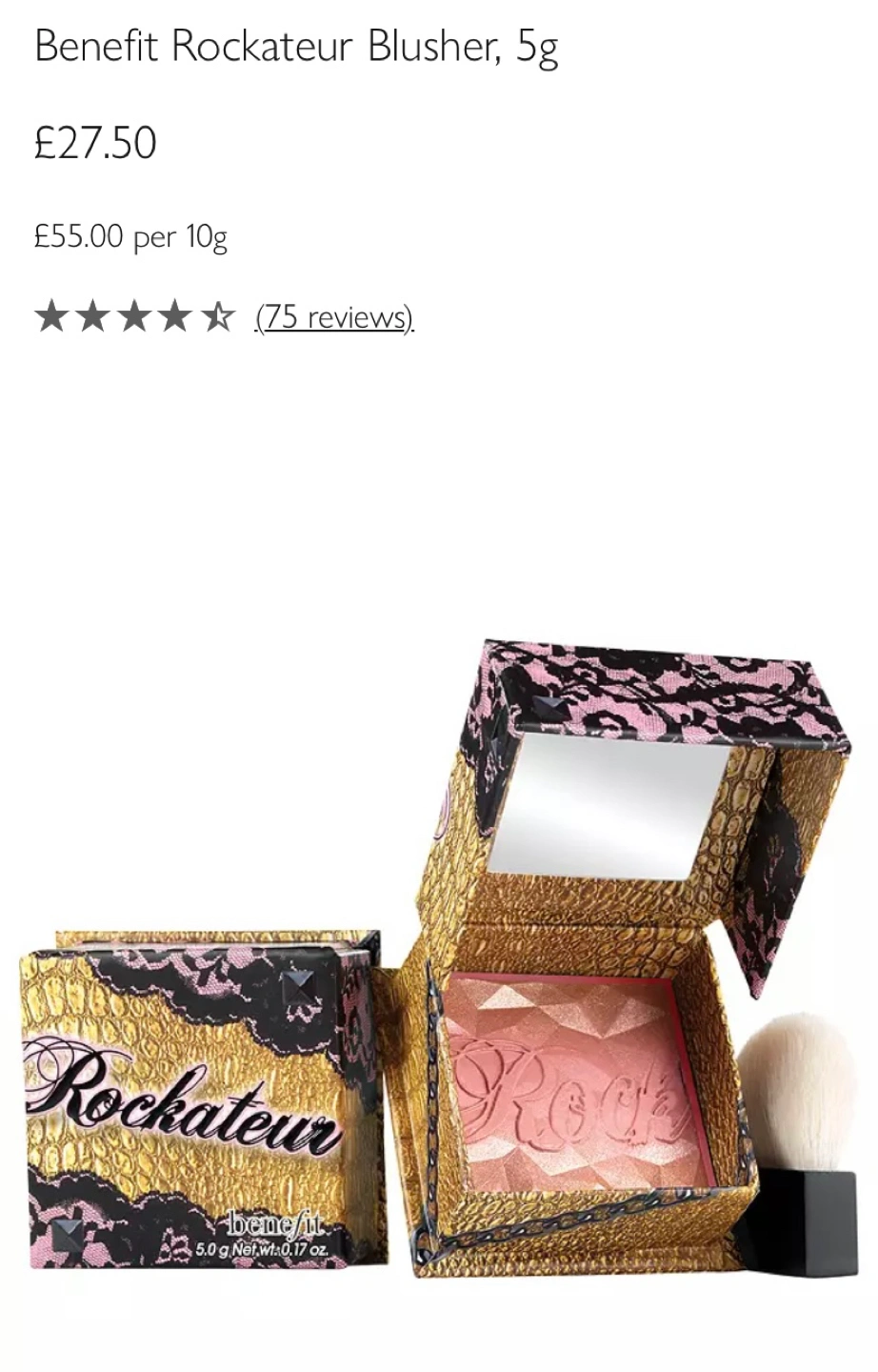The height and width of the screenshot is (1372, 878).
Task: Open the 75 reviews link
Action: pos(334,316)
